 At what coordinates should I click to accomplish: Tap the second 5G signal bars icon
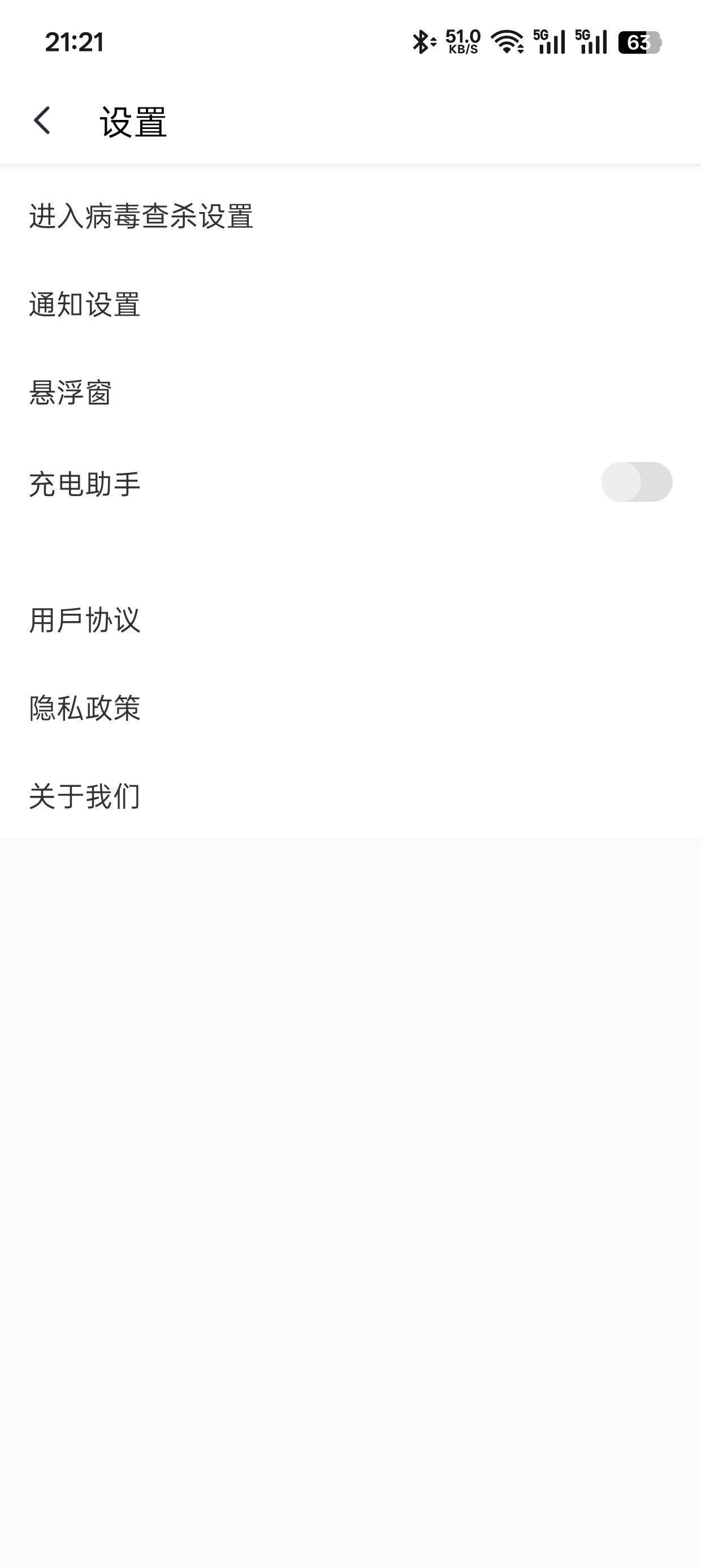[x=590, y=42]
